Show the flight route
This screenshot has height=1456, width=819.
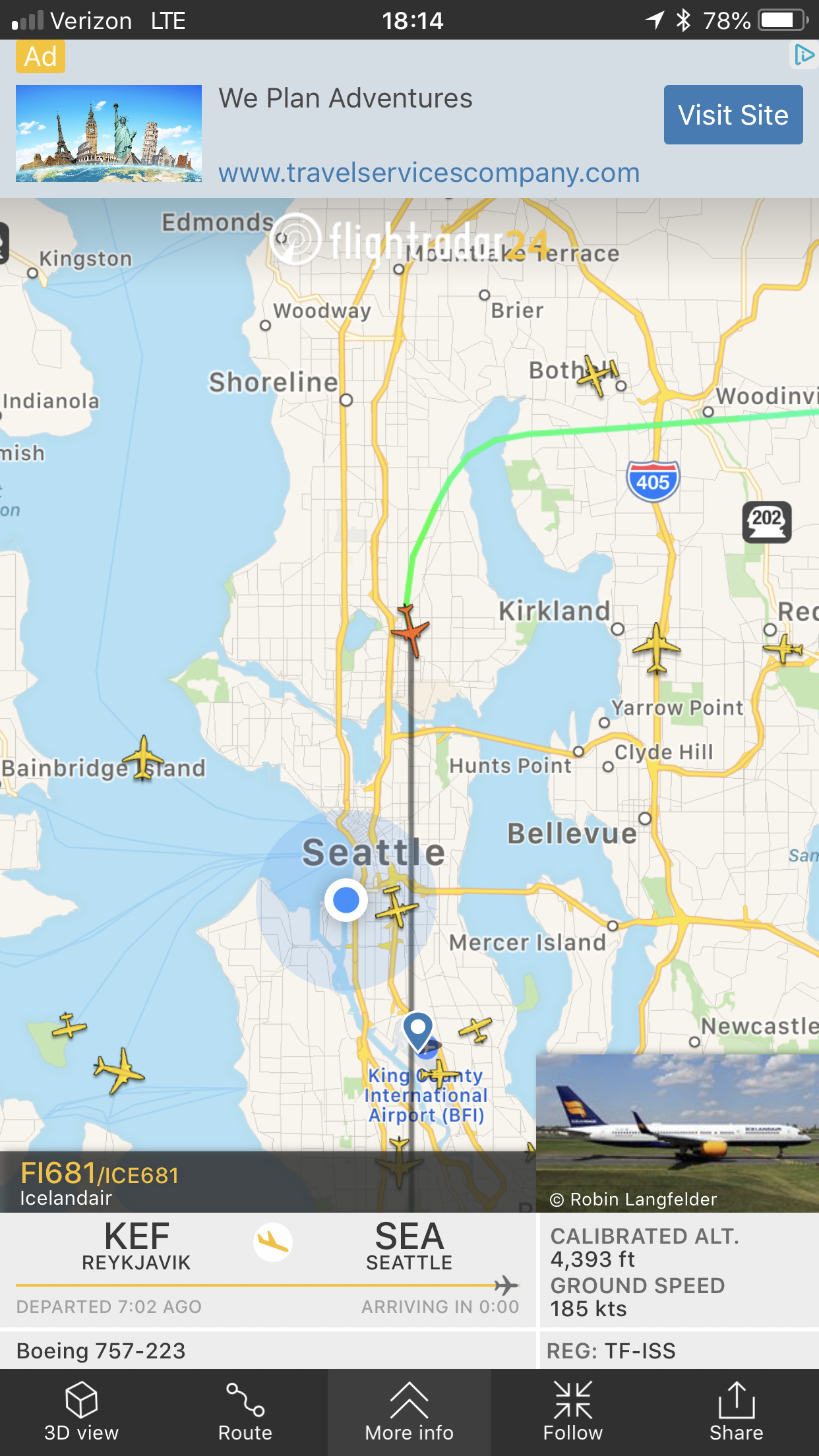(245, 1412)
